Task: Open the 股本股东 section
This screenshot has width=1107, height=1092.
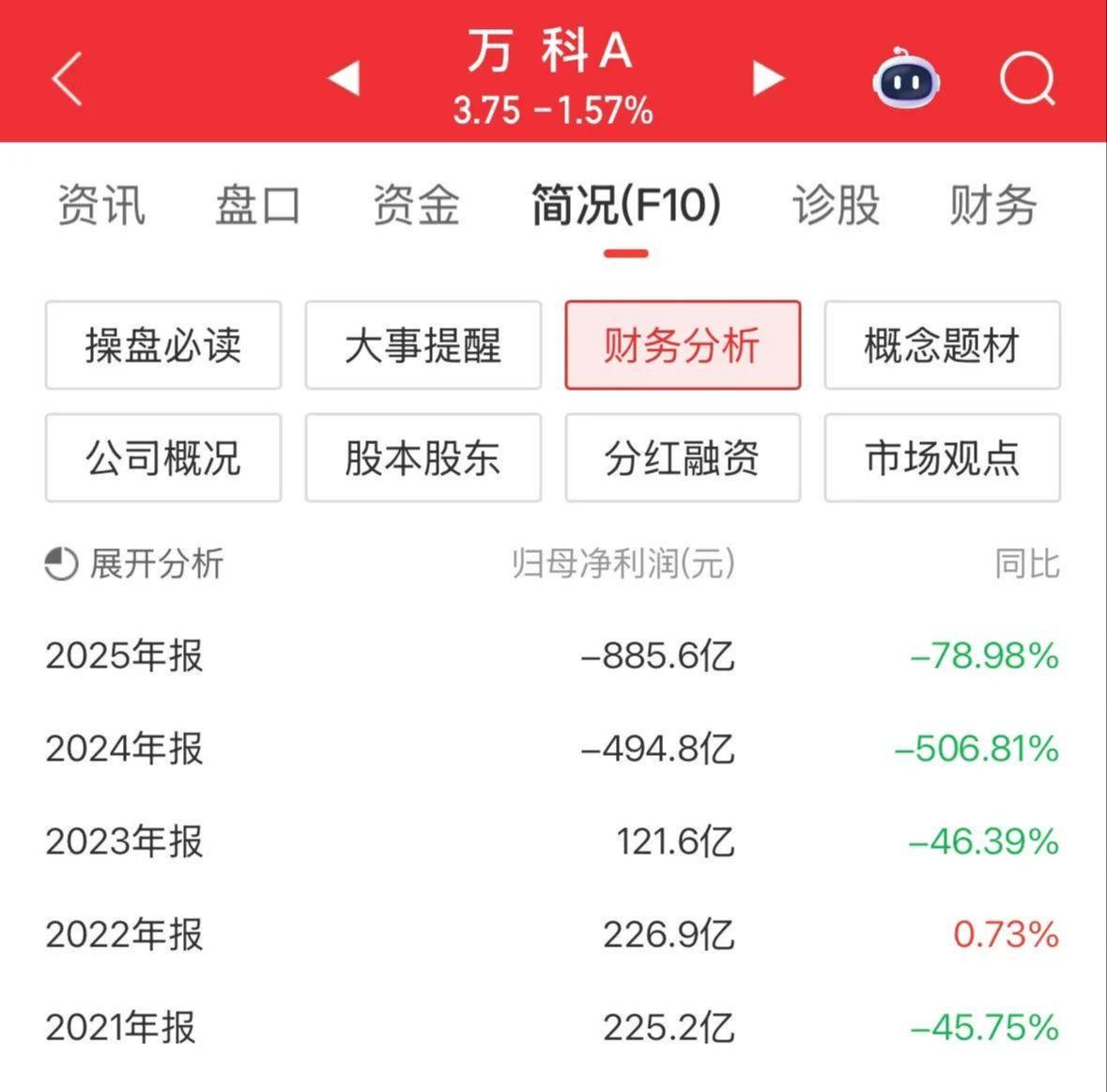Action: [x=423, y=458]
